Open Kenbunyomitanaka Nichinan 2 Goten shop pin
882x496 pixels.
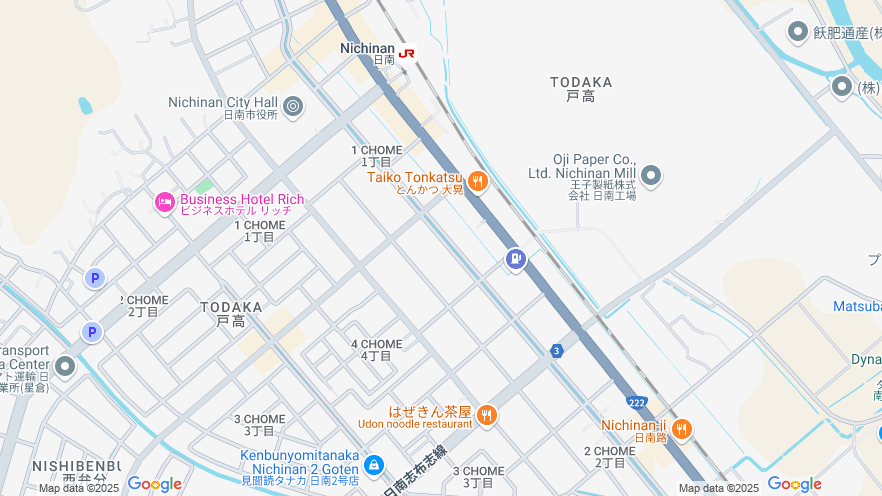(373, 465)
